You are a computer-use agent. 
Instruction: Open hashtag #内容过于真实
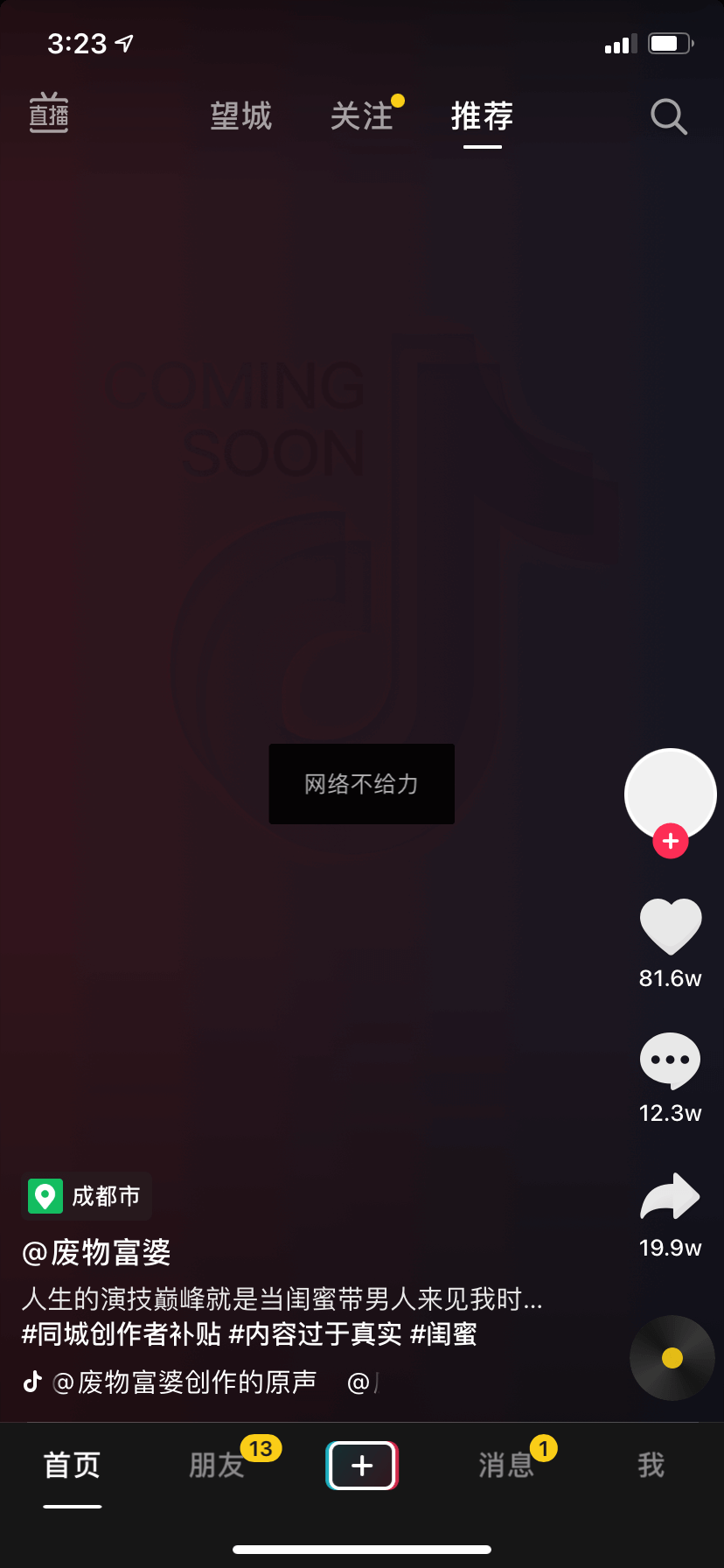coord(315,1334)
